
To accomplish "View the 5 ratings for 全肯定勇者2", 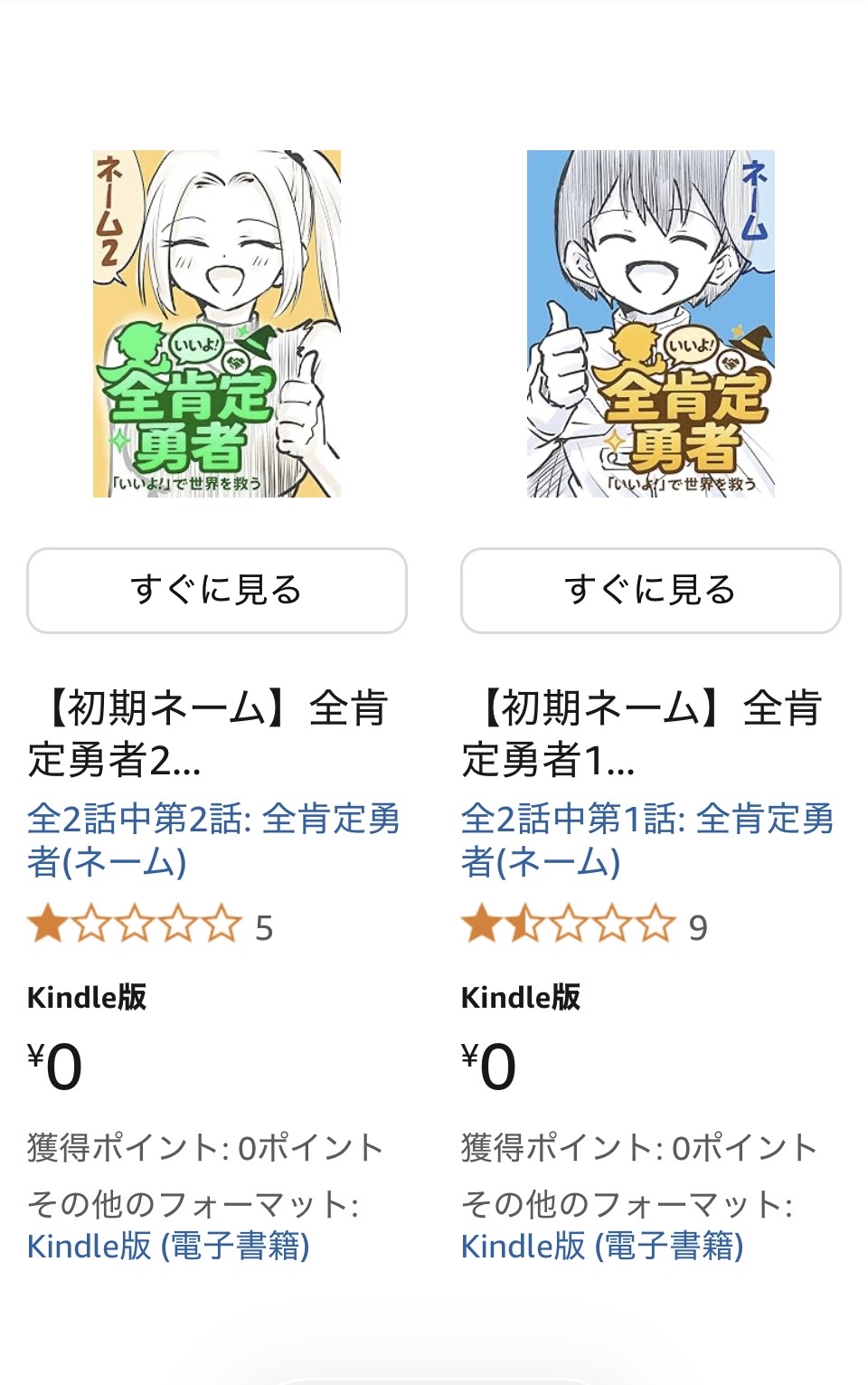I will tap(149, 927).
